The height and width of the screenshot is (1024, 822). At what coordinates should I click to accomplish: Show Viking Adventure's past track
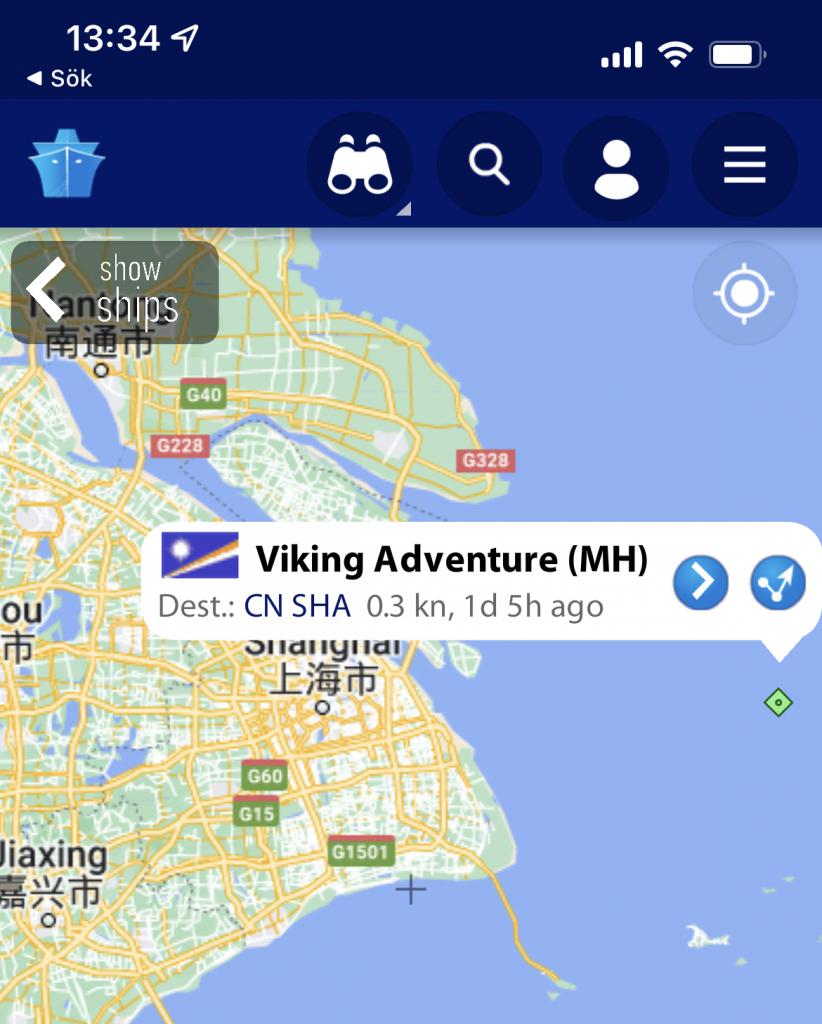tap(777, 582)
